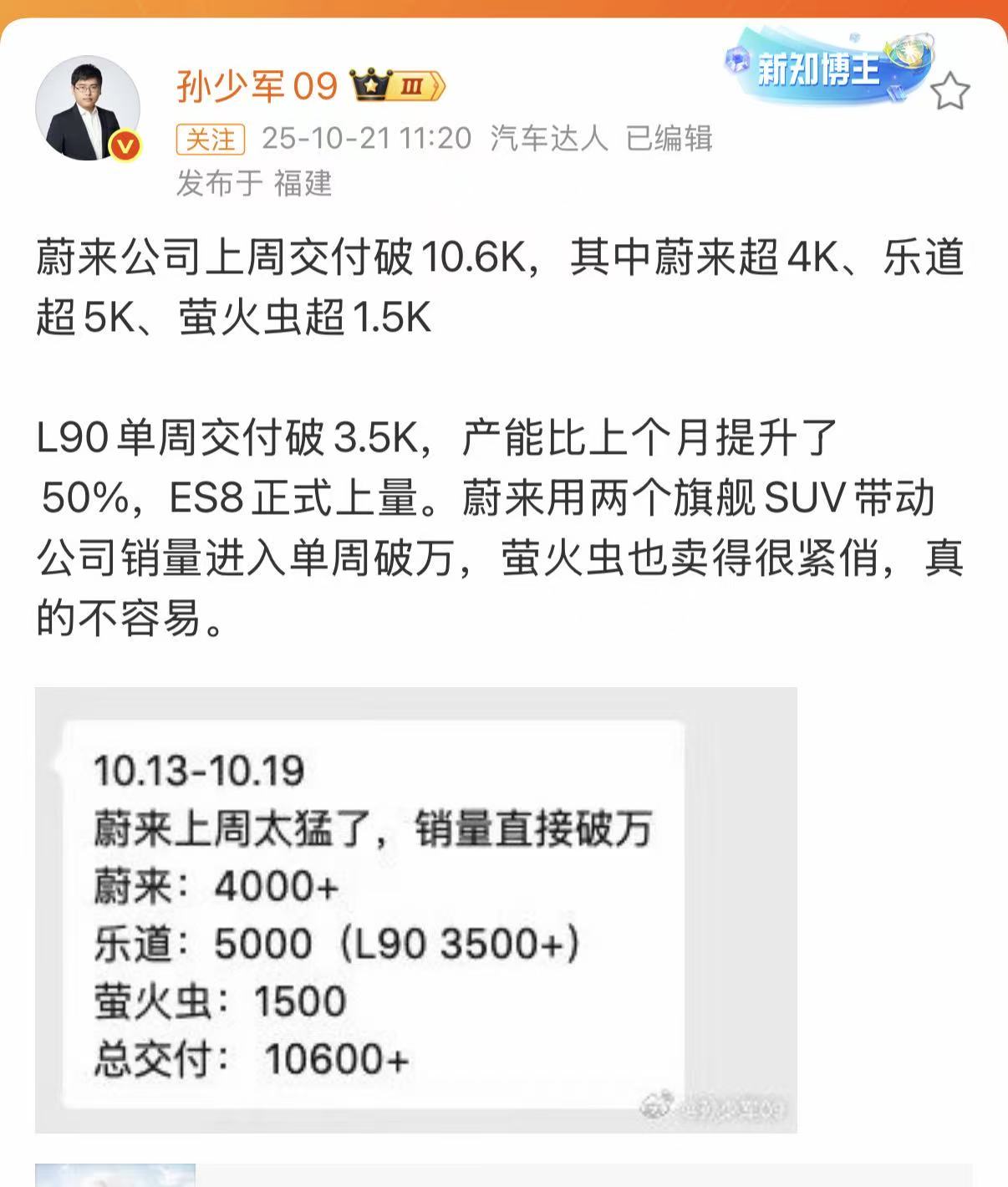Tap the membership crown level badge
The image size is (1008, 1187).
[397, 86]
